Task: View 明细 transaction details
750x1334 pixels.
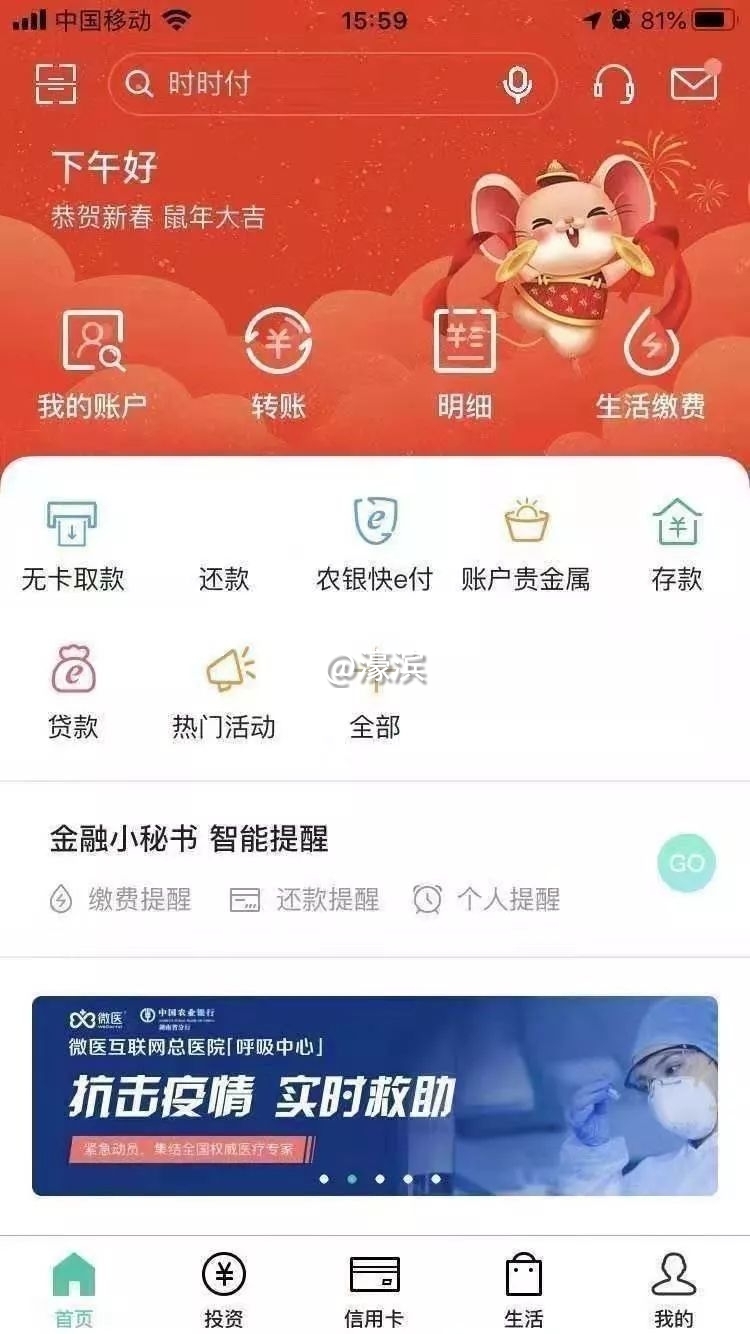Action: coord(465,365)
